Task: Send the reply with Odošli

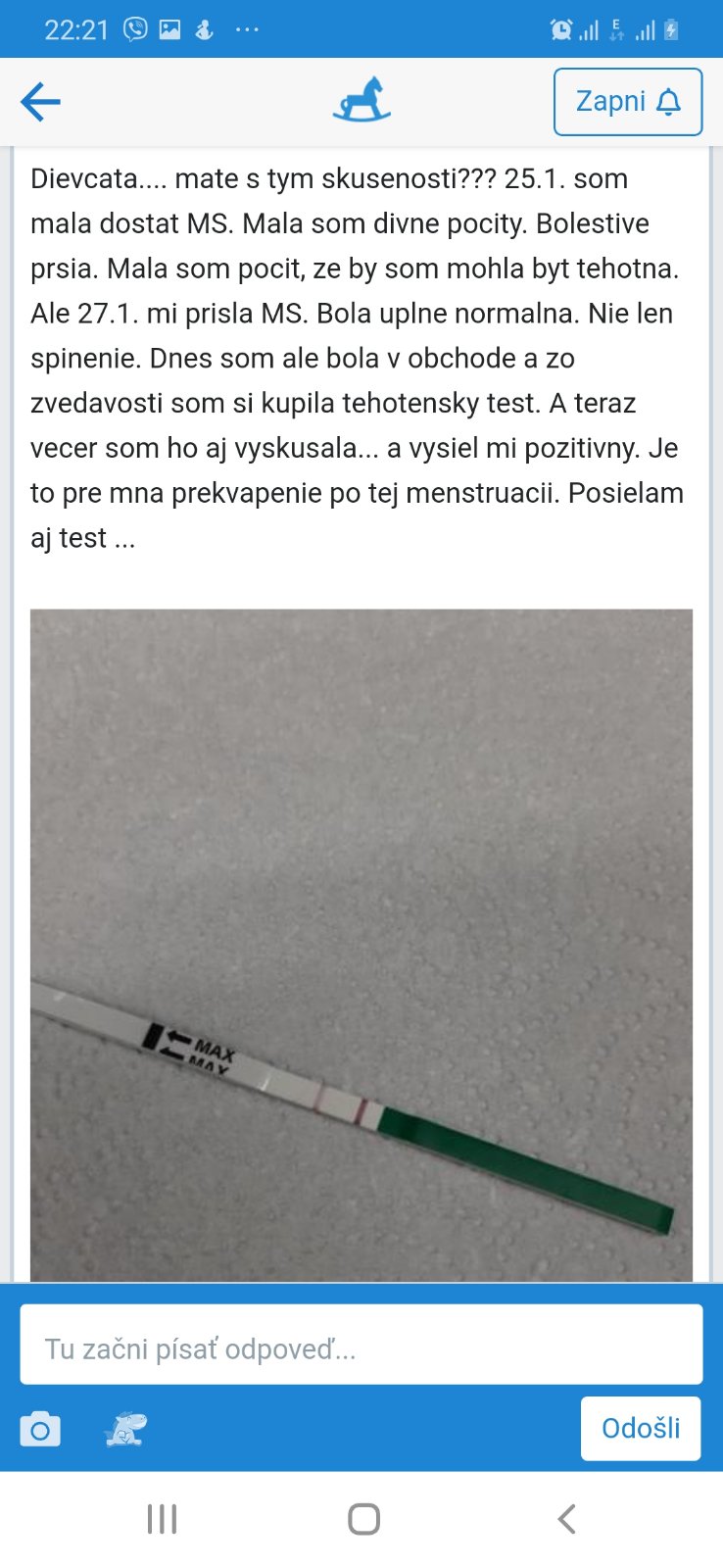Action: pos(640,1429)
